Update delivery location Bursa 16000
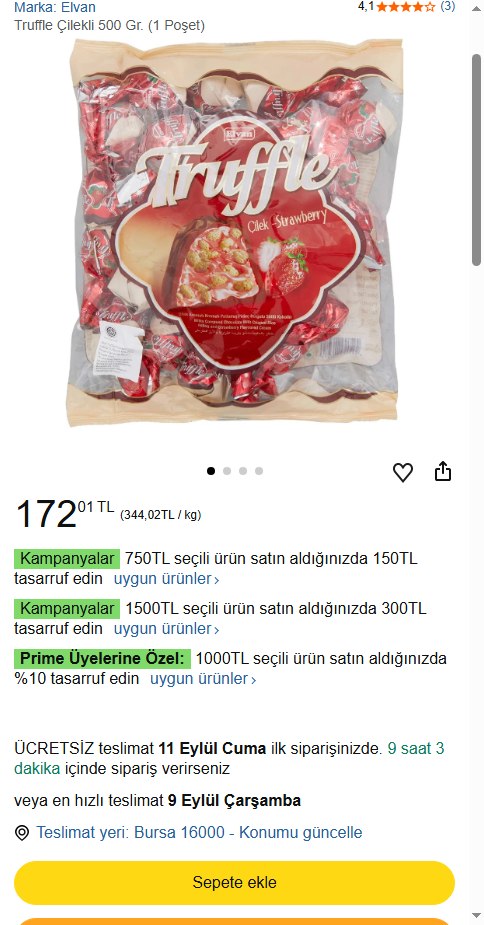The height and width of the screenshot is (925, 484). pos(199,832)
